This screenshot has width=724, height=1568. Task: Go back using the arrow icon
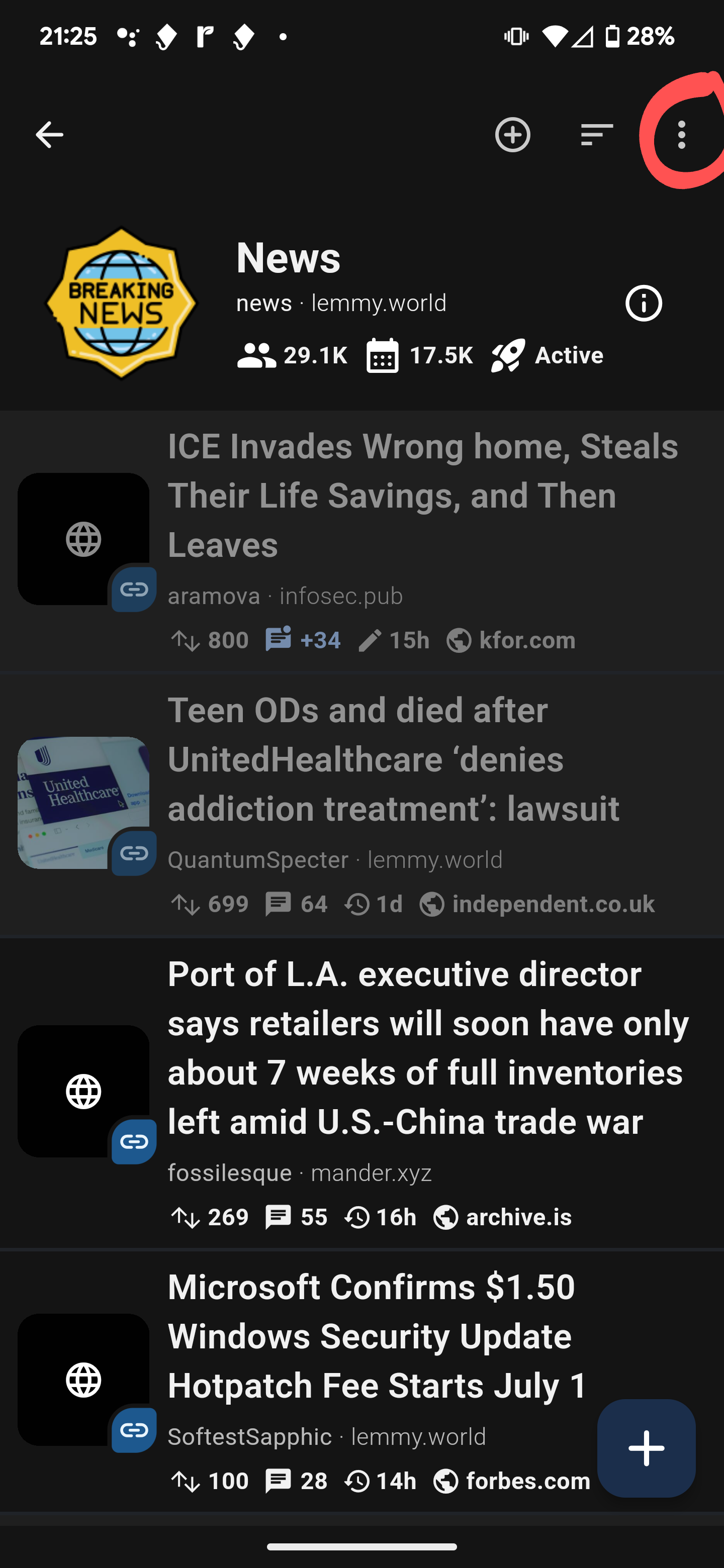[49, 135]
